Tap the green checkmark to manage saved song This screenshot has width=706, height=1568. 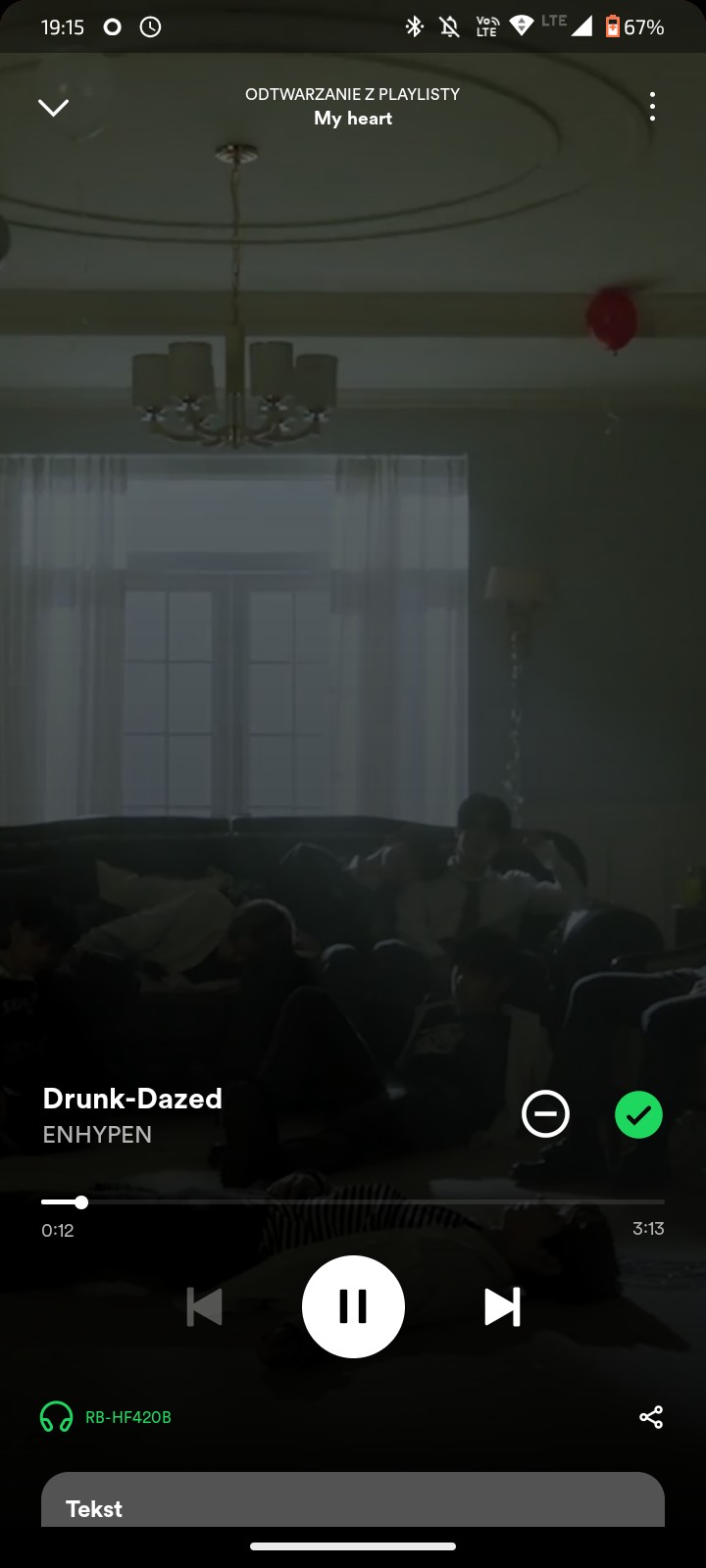click(x=638, y=1114)
